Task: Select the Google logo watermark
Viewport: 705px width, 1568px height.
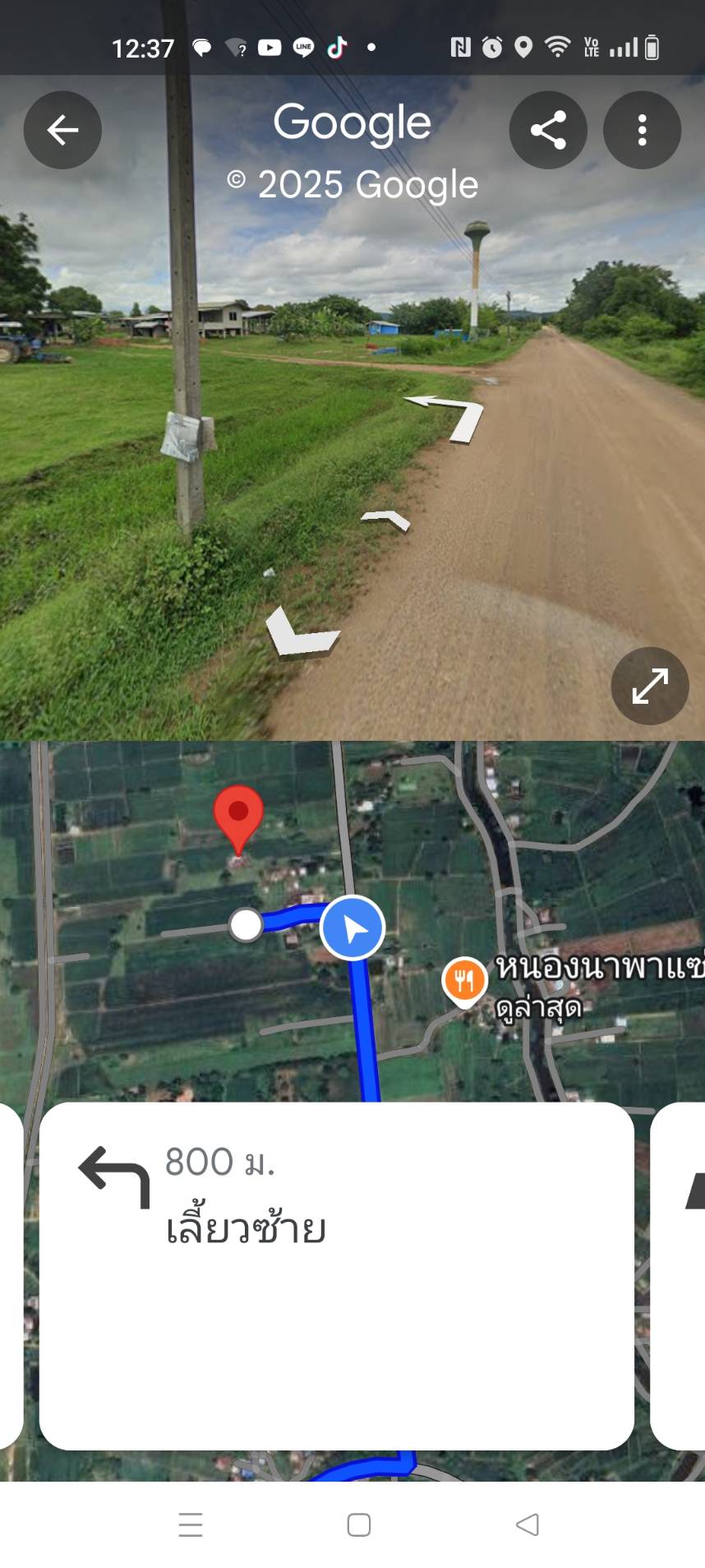Action: (x=352, y=122)
